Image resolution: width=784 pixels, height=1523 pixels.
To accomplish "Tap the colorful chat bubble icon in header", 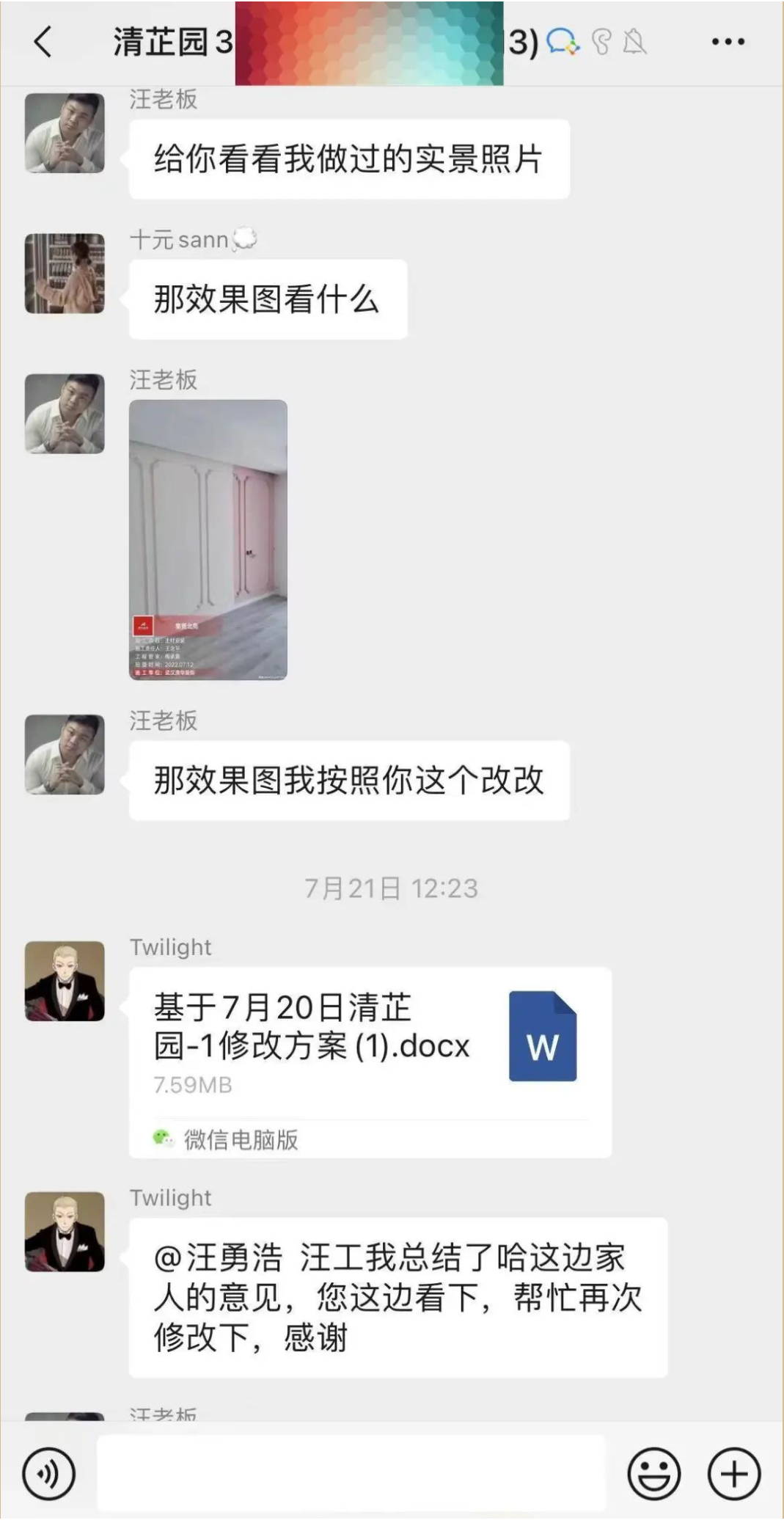I will click(x=563, y=42).
